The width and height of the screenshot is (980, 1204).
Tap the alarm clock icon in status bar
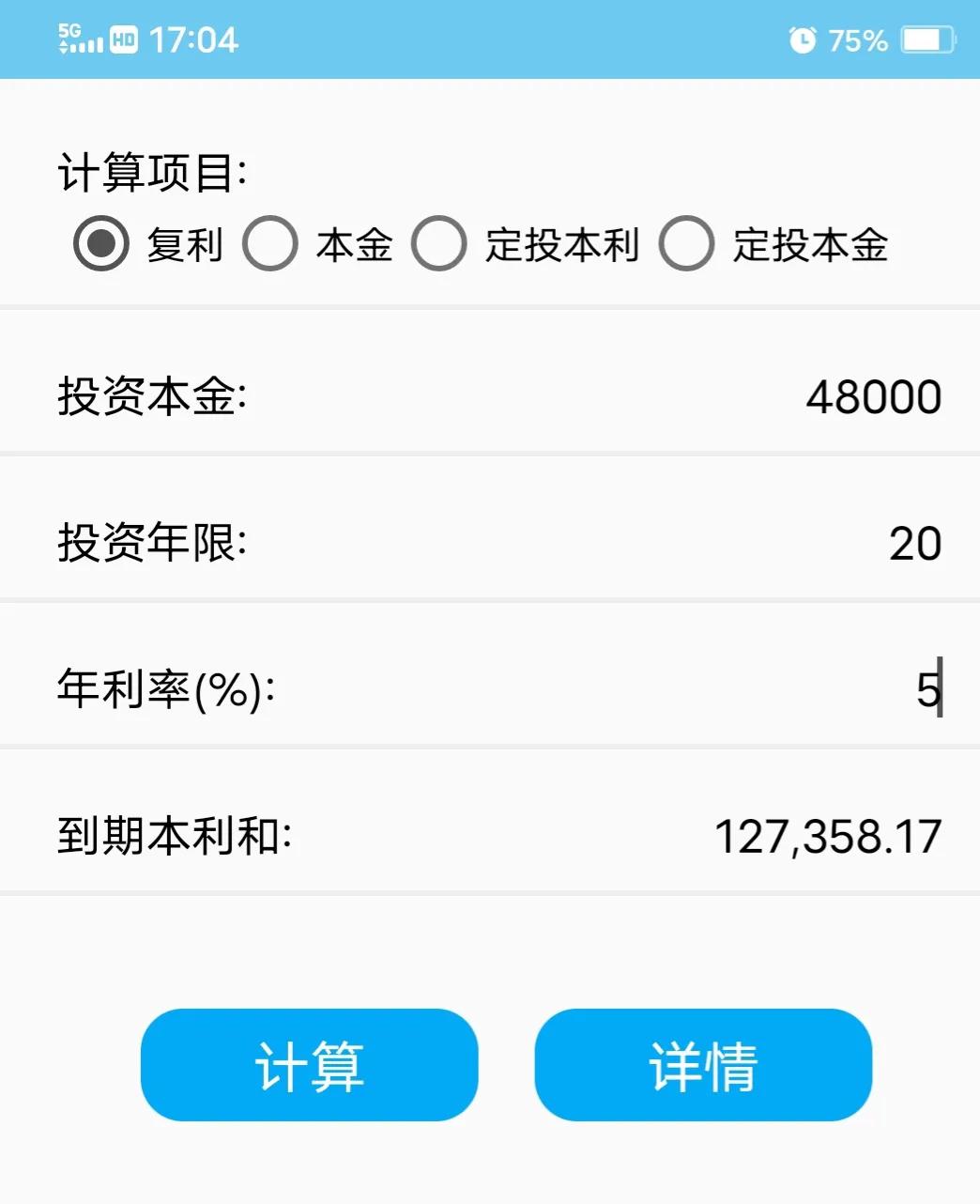(x=803, y=39)
